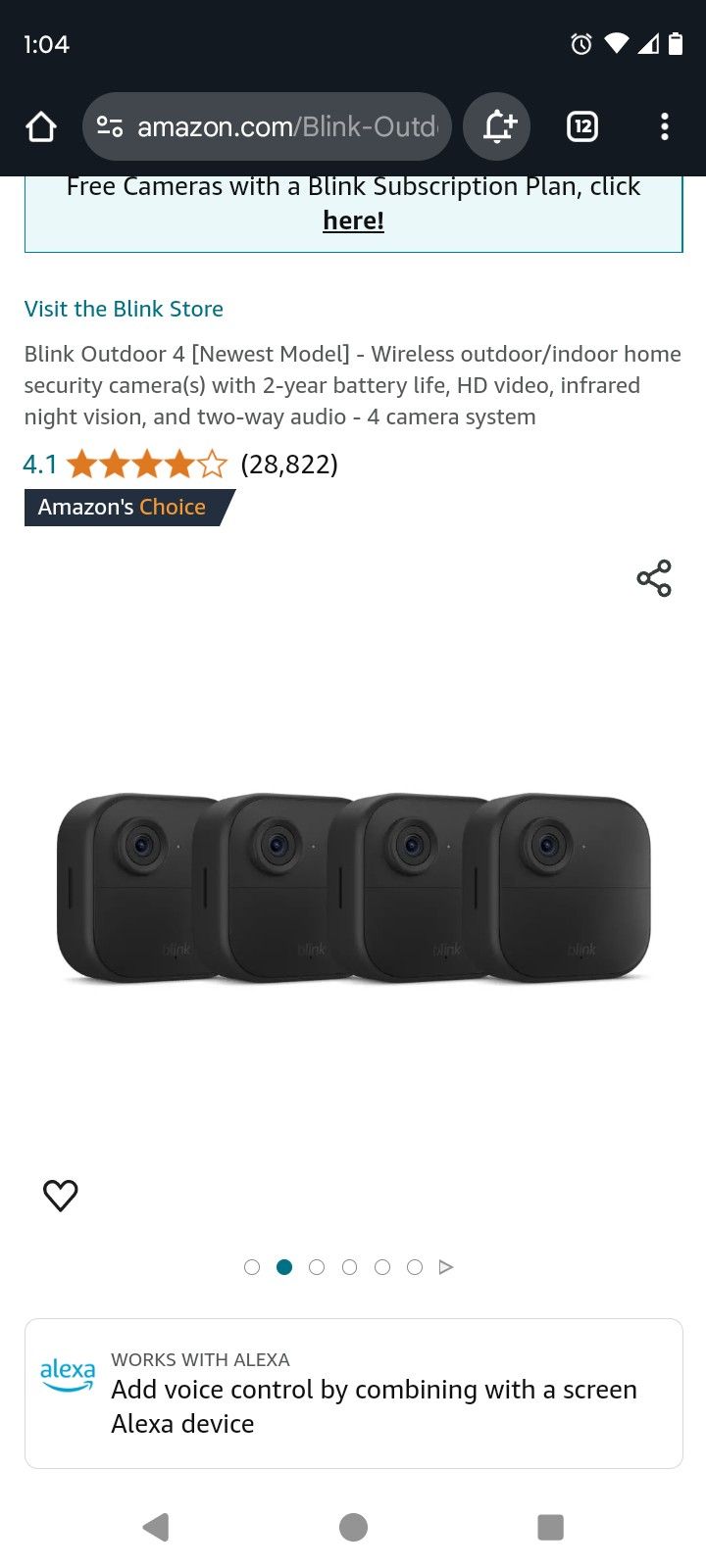The height and width of the screenshot is (1568, 706).
Task: Open the 4.1 star rating details
Action: (x=147, y=464)
